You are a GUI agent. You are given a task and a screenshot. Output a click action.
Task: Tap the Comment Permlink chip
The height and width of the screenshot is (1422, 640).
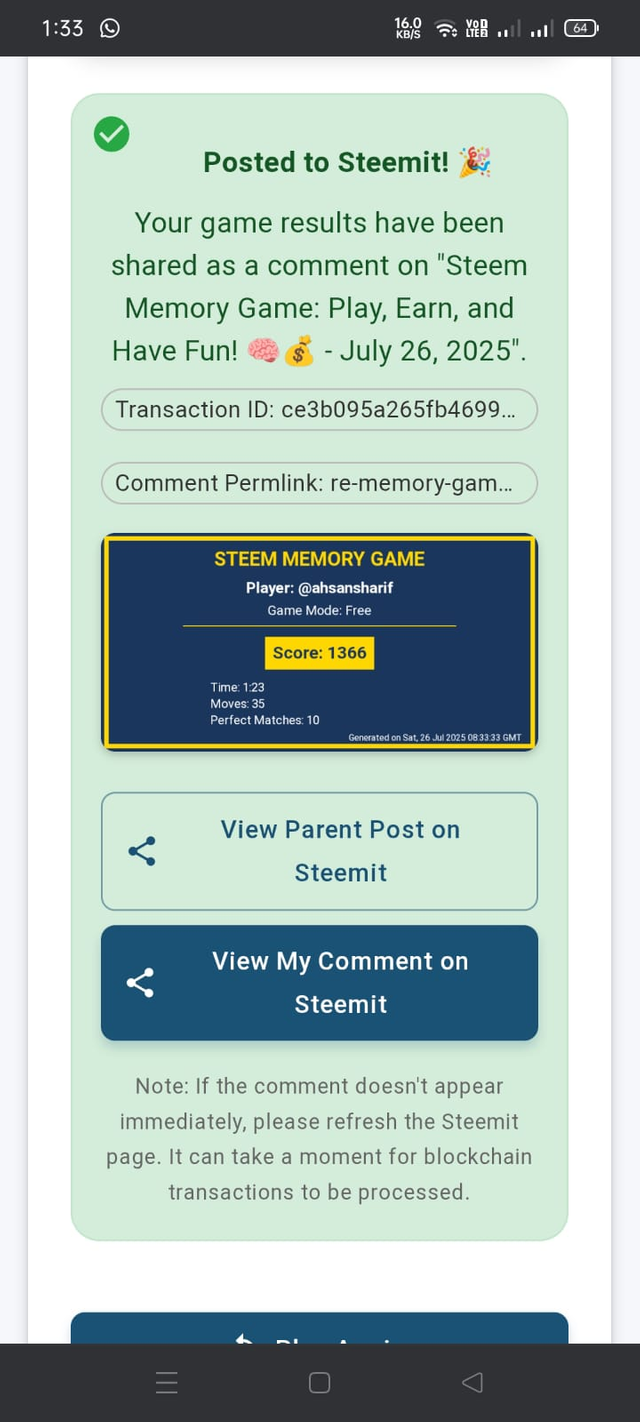tap(319, 483)
